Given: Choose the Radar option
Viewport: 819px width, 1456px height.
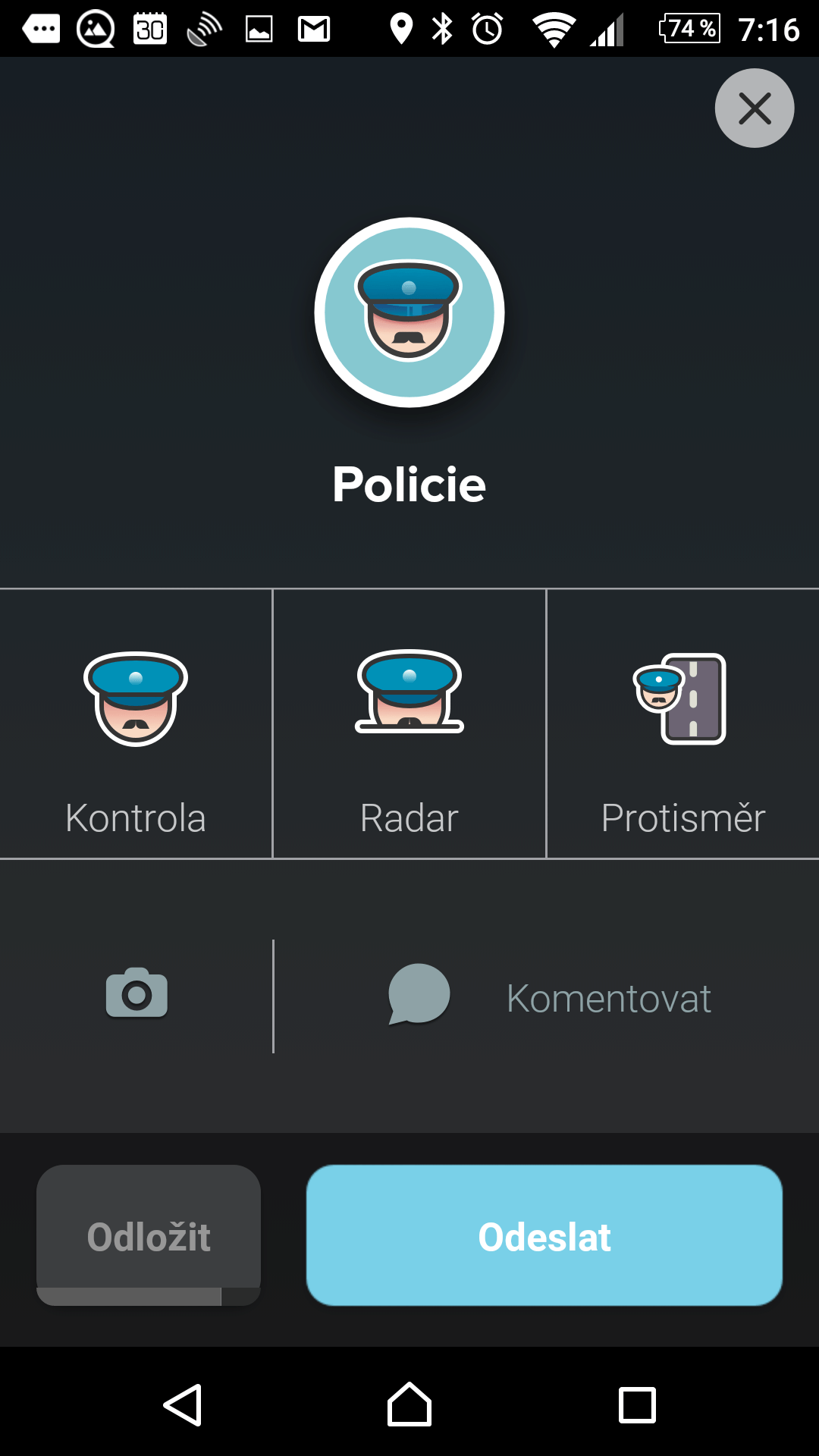Looking at the screenshot, I should click(409, 723).
